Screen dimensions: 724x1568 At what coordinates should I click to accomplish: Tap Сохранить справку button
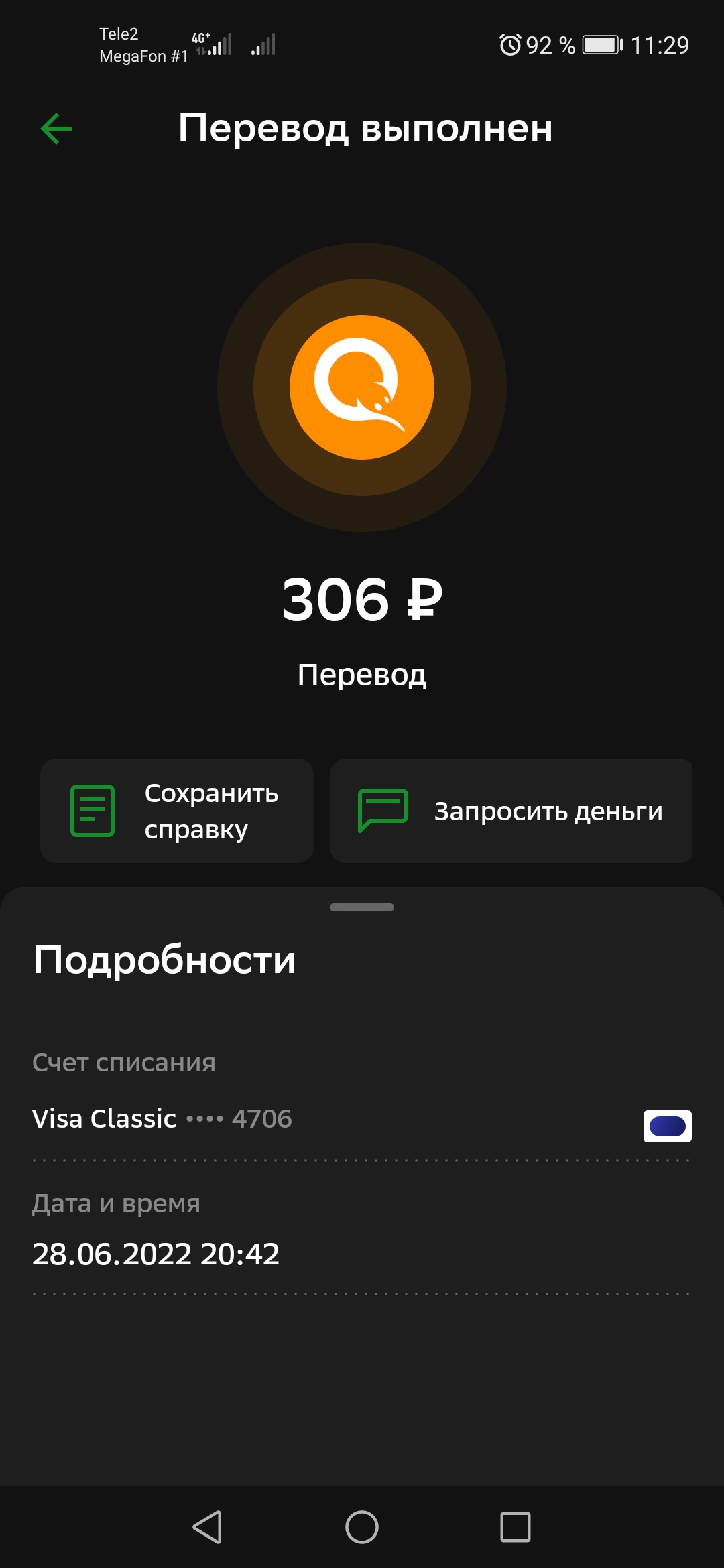177,811
